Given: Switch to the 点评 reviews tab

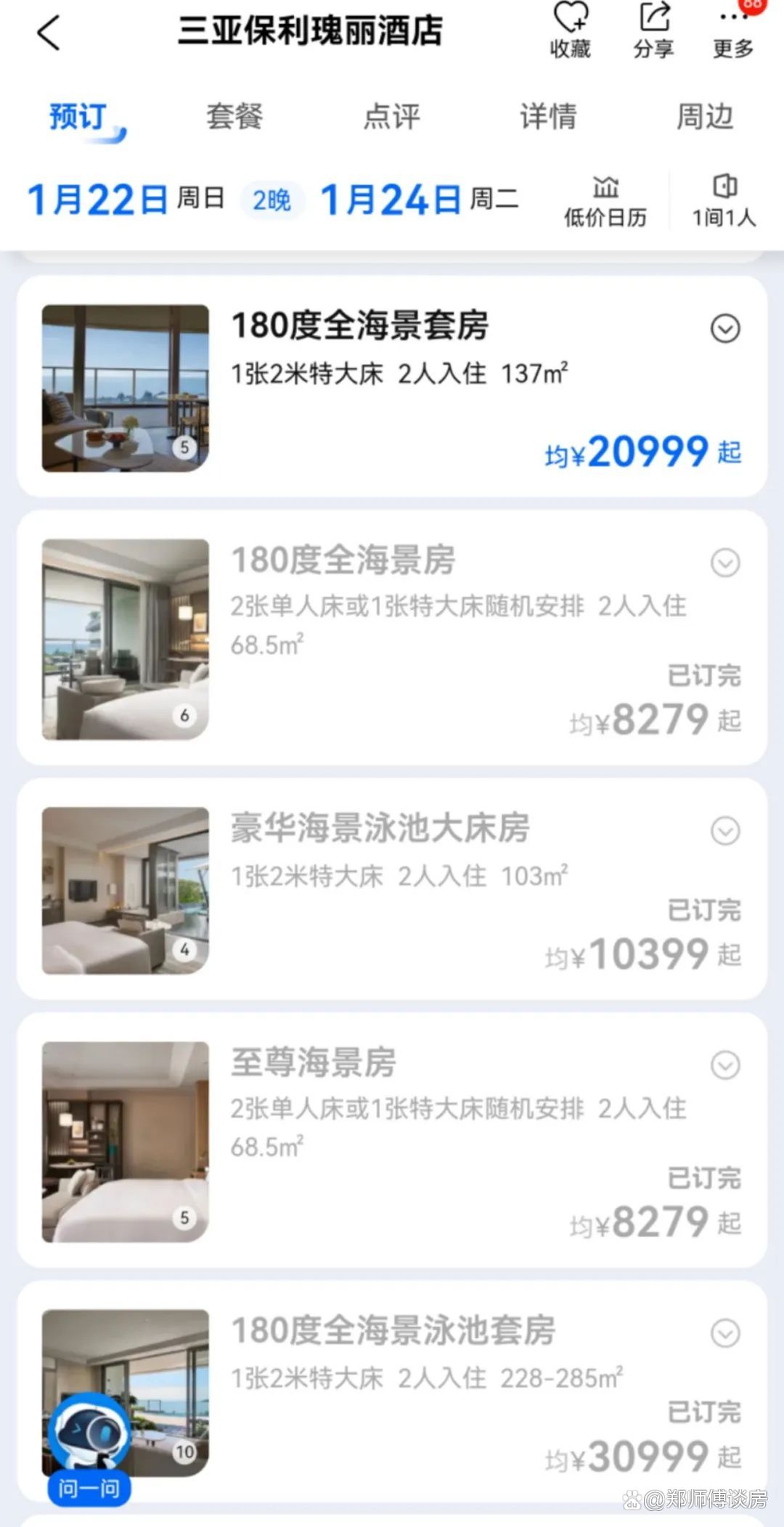Looking at the screenshot, I should (391, 117).
